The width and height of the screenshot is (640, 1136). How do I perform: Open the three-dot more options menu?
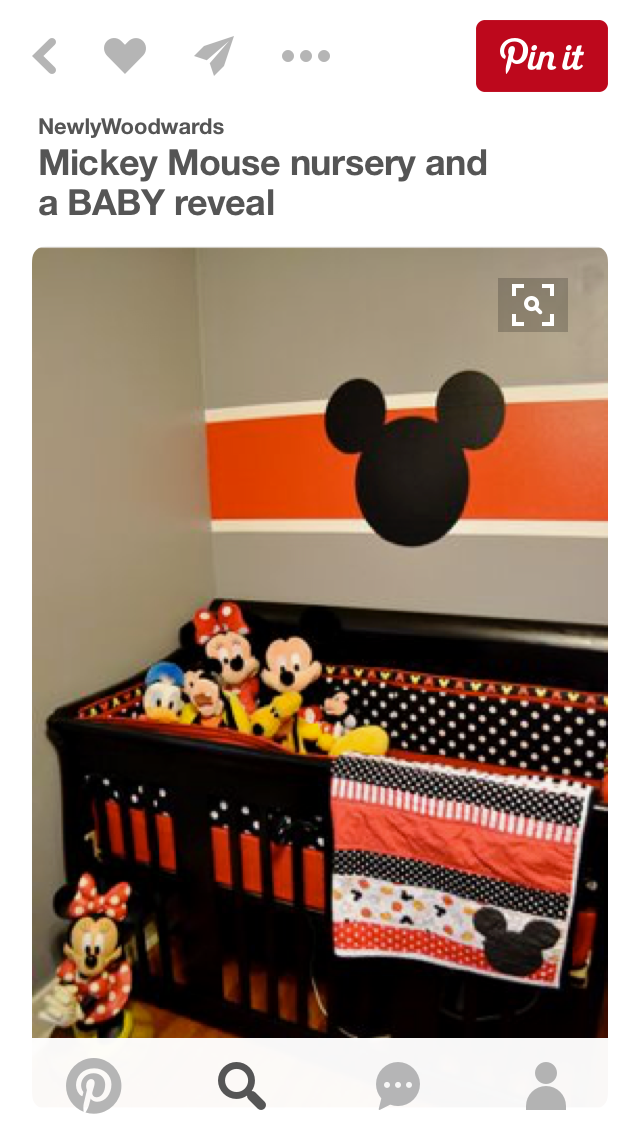(305, 56)
